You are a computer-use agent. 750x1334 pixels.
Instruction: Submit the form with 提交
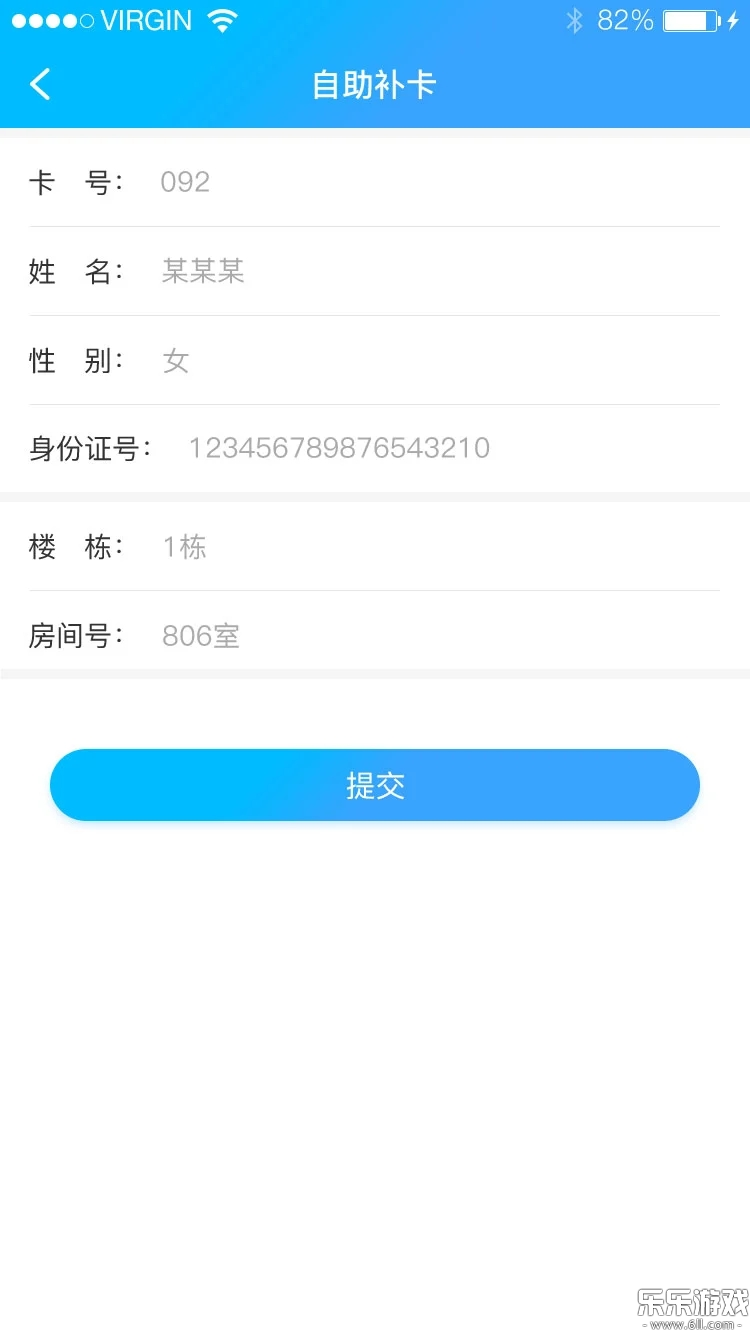(375, 785)
